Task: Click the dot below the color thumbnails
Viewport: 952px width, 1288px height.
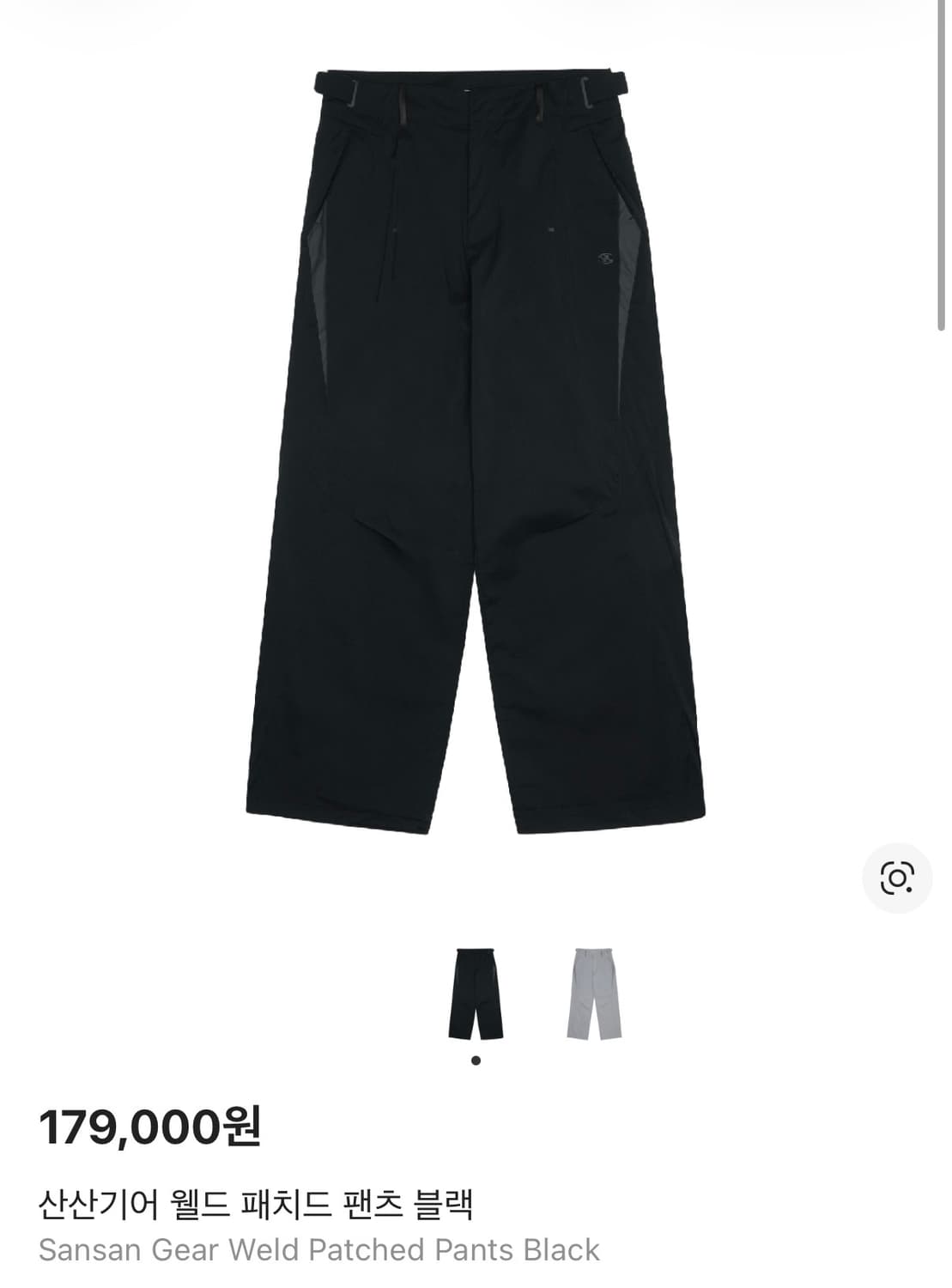Action: [x=476, y=1060]
